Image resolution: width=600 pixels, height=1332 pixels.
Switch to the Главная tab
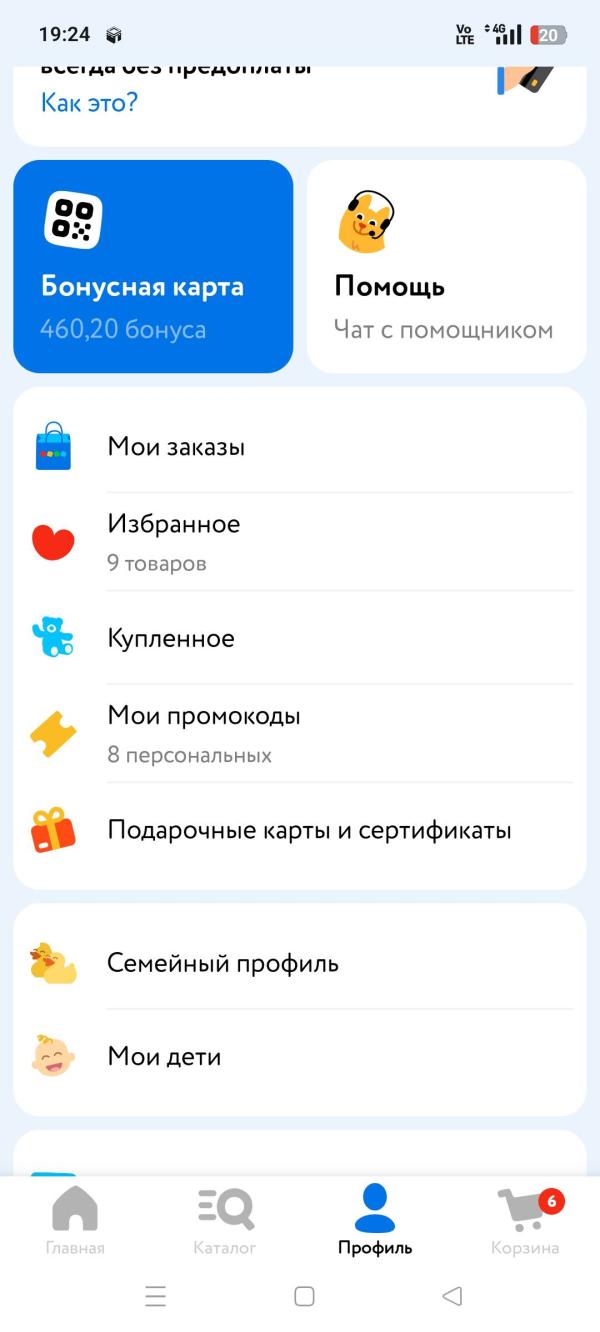point(75,1220)
